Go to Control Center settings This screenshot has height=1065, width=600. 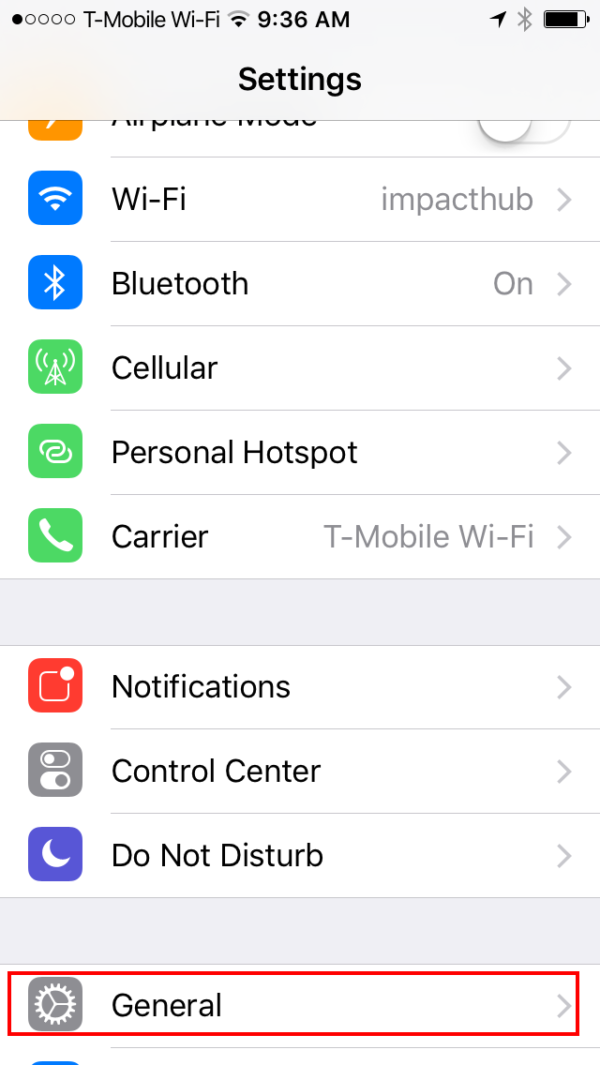point(300,771)
